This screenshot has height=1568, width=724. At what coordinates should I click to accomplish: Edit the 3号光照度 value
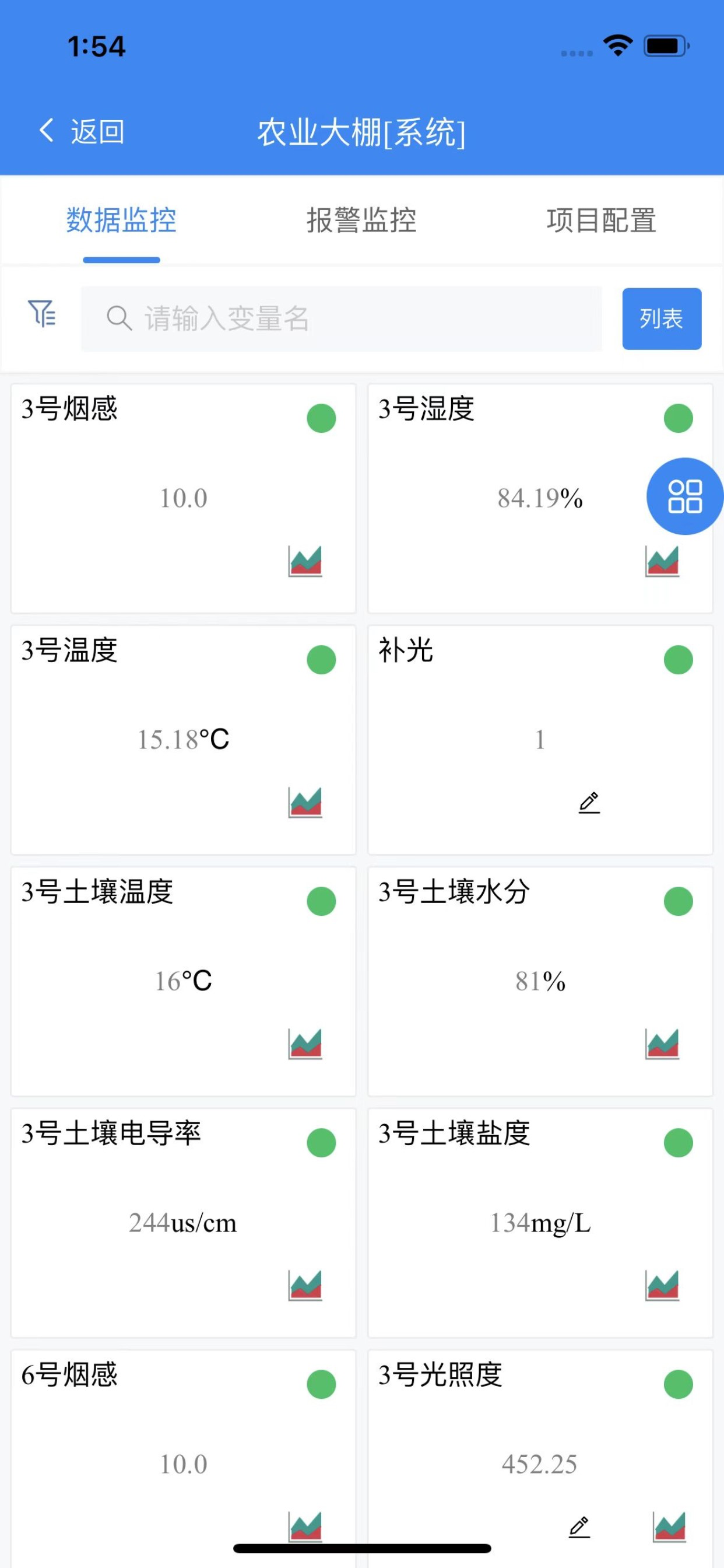click(579, 1527)
